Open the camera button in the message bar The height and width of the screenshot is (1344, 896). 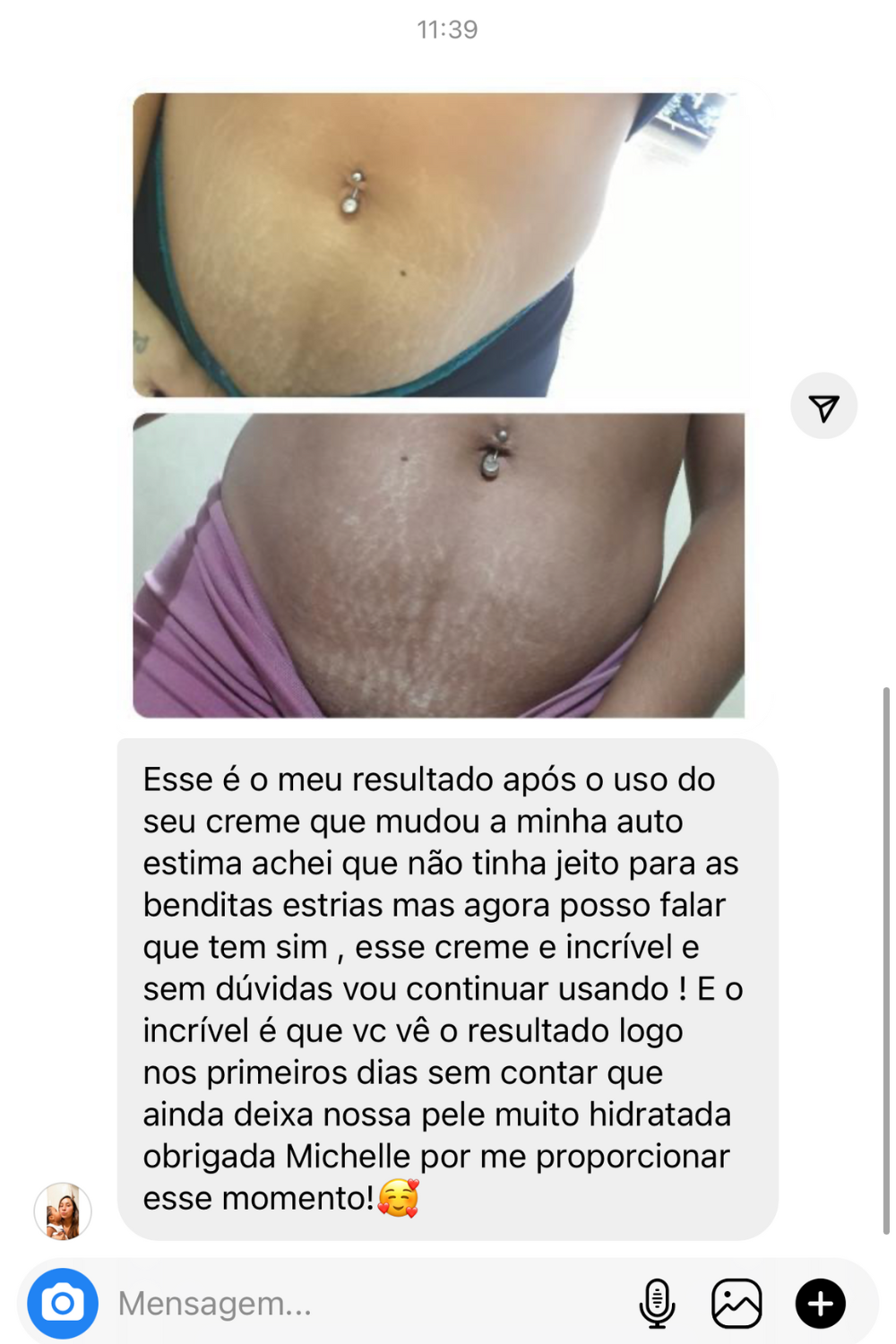coord(62,1303)
